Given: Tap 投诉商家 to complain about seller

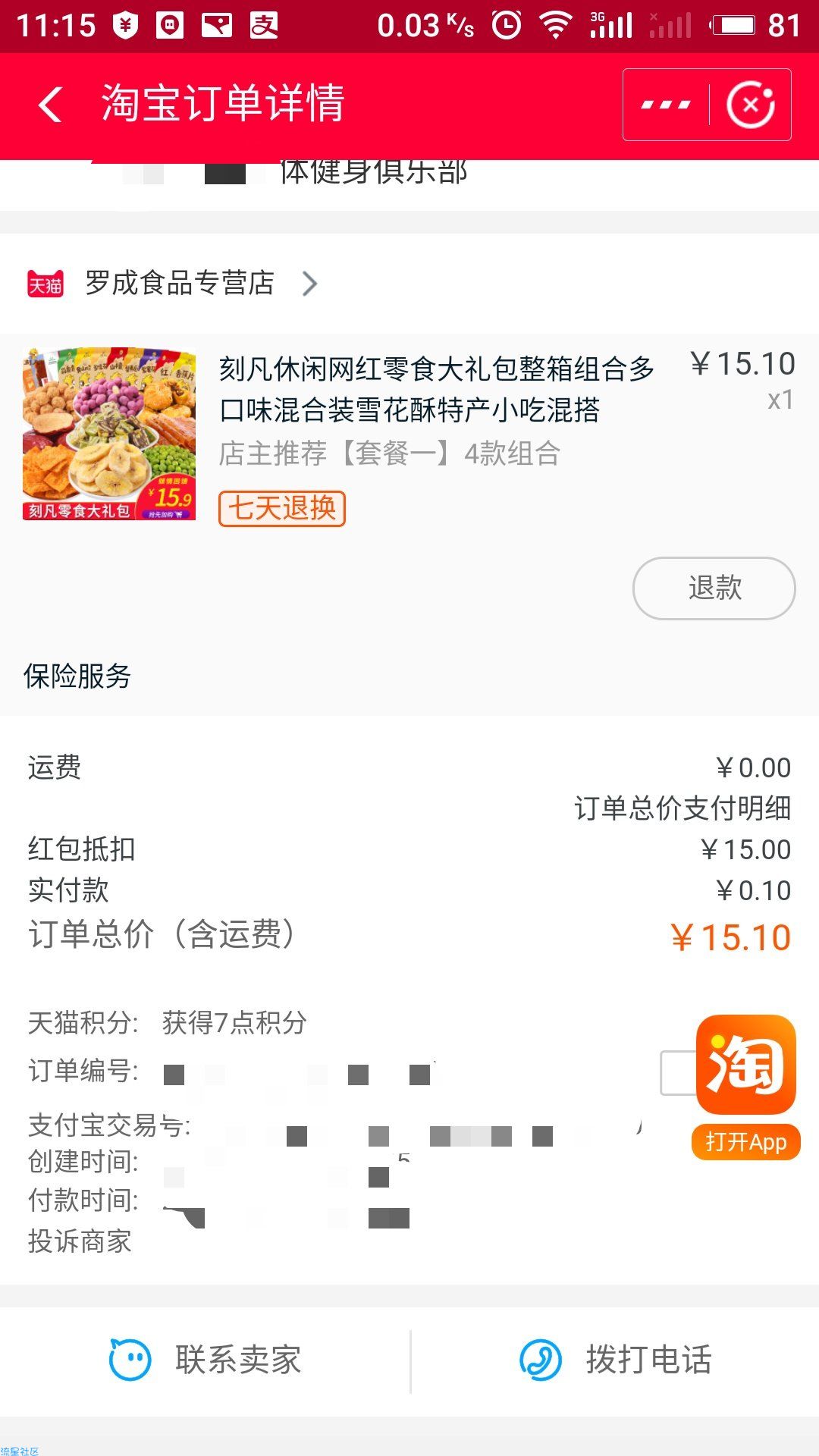Looking at the screenshot, I should coord(80,1241).
